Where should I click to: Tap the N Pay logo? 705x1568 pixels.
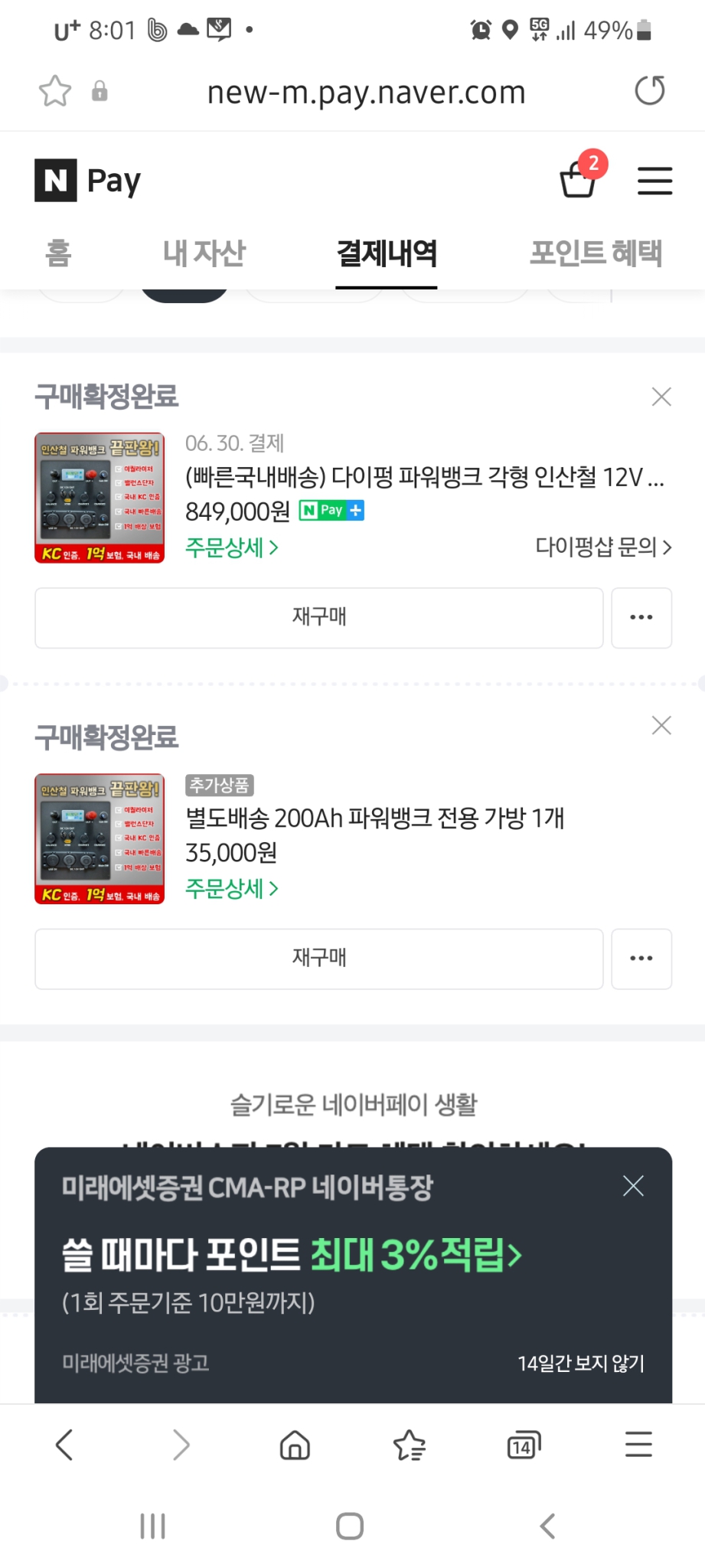click(86, 181)
